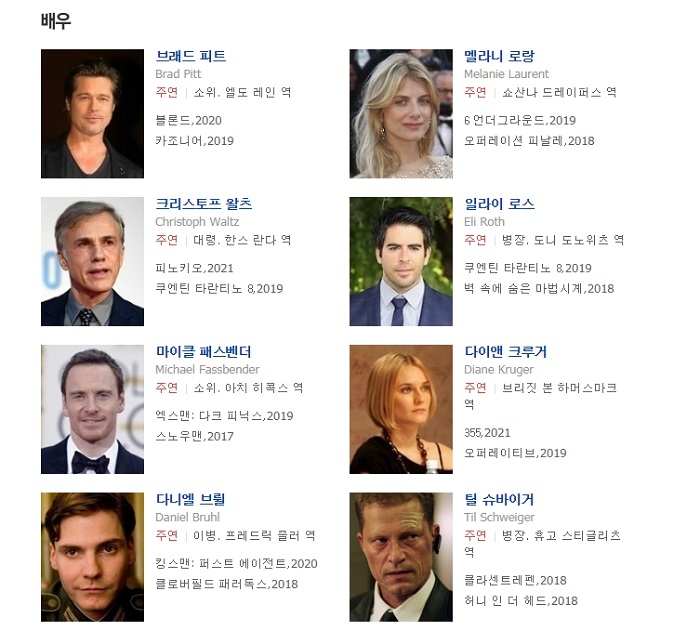The height and width of the screenshot is (644, 700).
Task: Open the film link 오퍼레이티브, 2019
Action: pyautogui.click(x=515, y=453)
